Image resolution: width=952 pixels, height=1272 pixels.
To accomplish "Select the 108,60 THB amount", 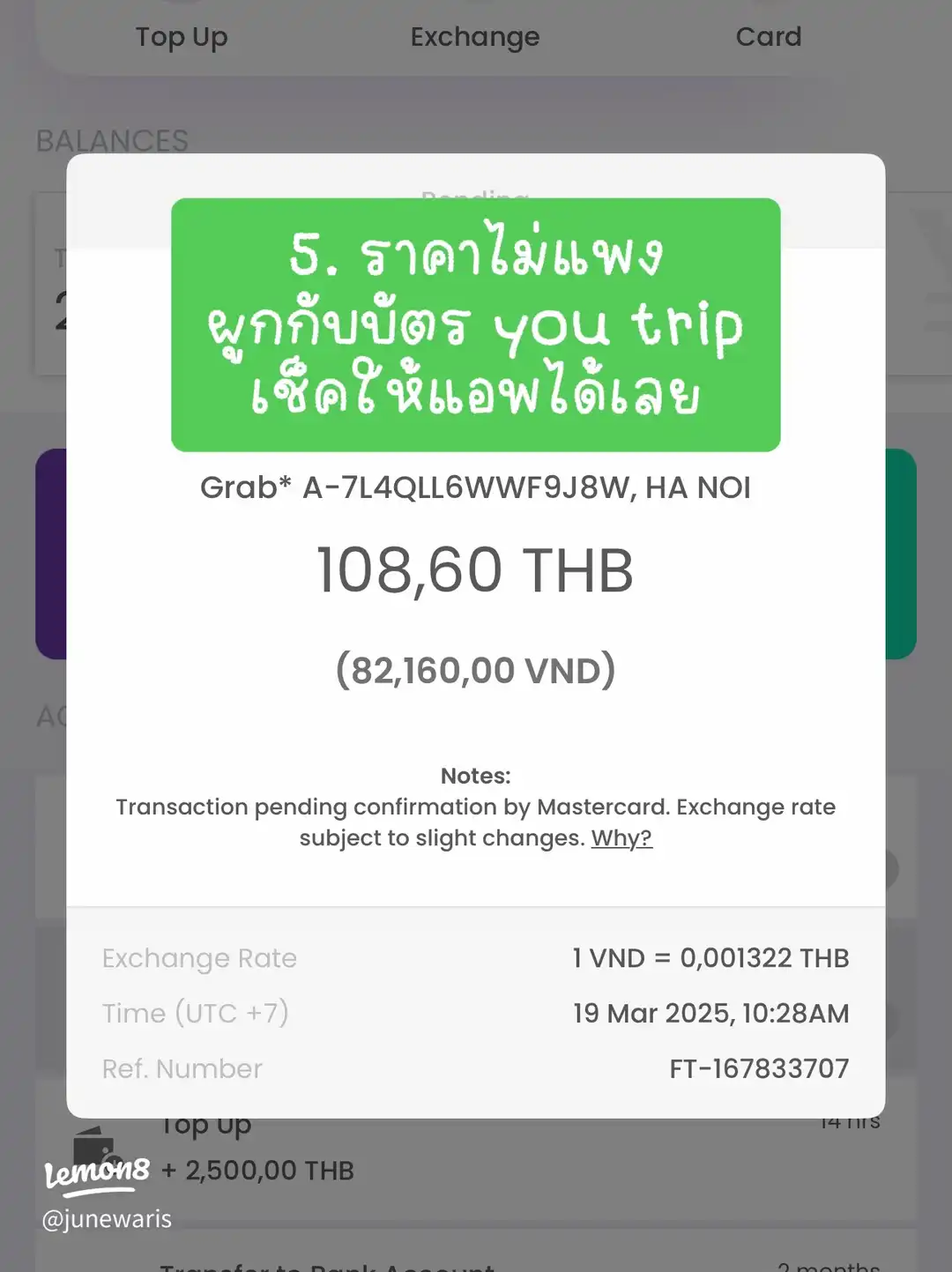I will point(475,569).
